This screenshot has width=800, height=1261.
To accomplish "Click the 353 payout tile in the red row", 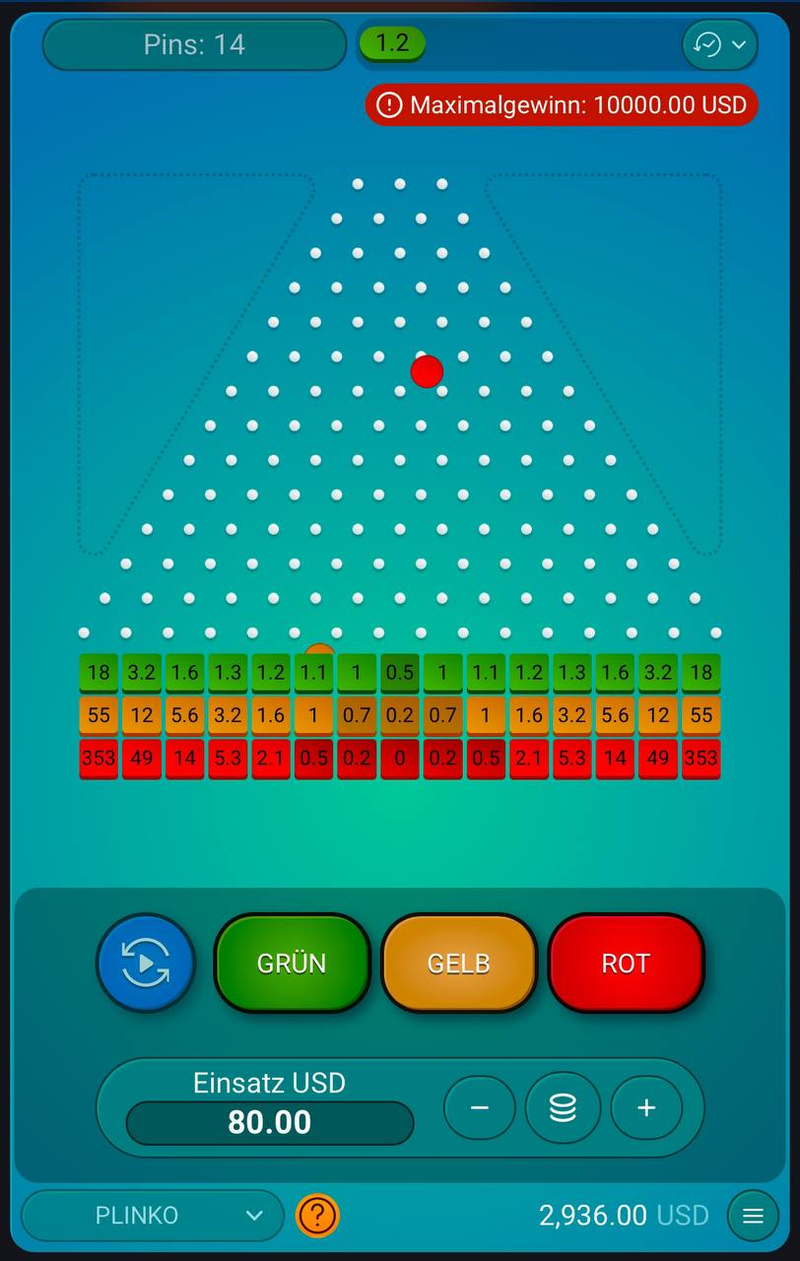I will 98,758.
